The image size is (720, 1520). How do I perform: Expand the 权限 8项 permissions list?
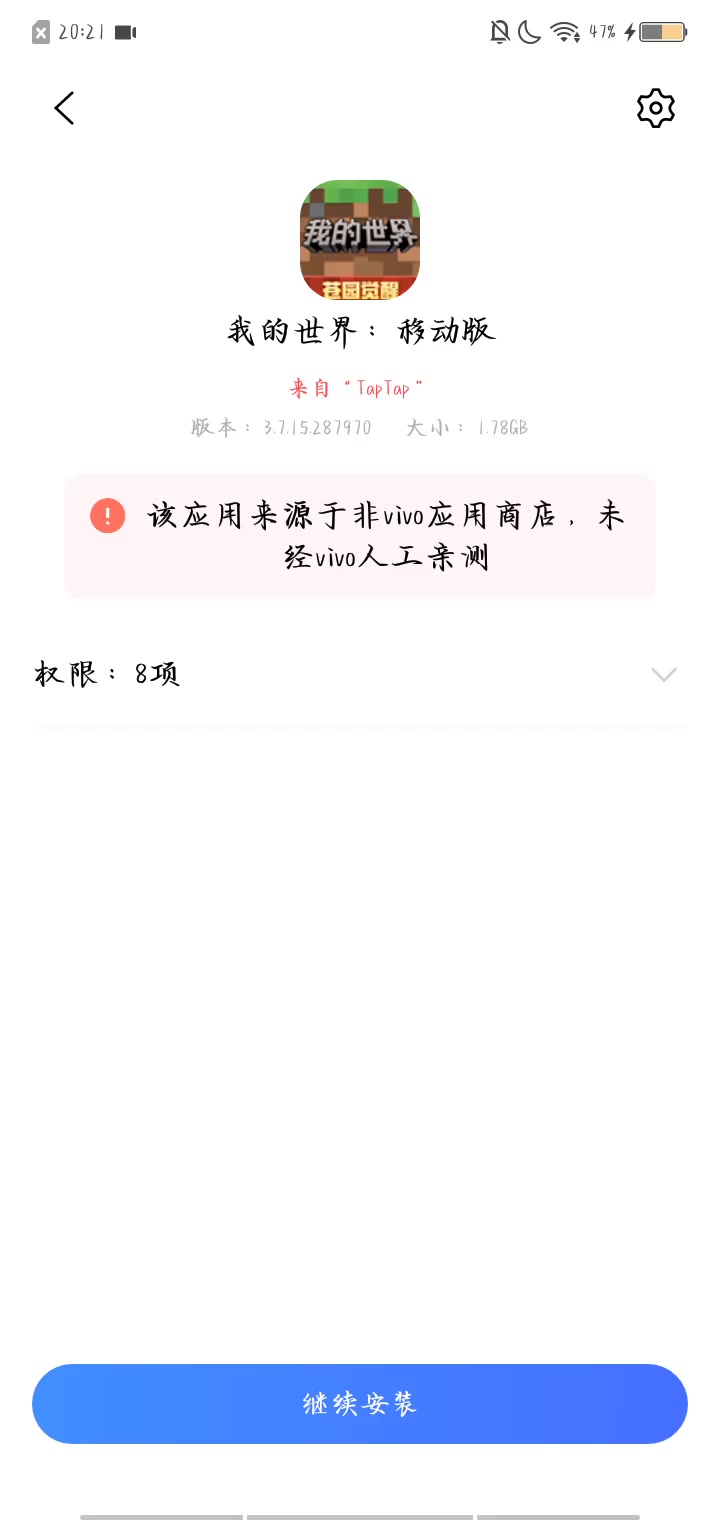[663, 675]
